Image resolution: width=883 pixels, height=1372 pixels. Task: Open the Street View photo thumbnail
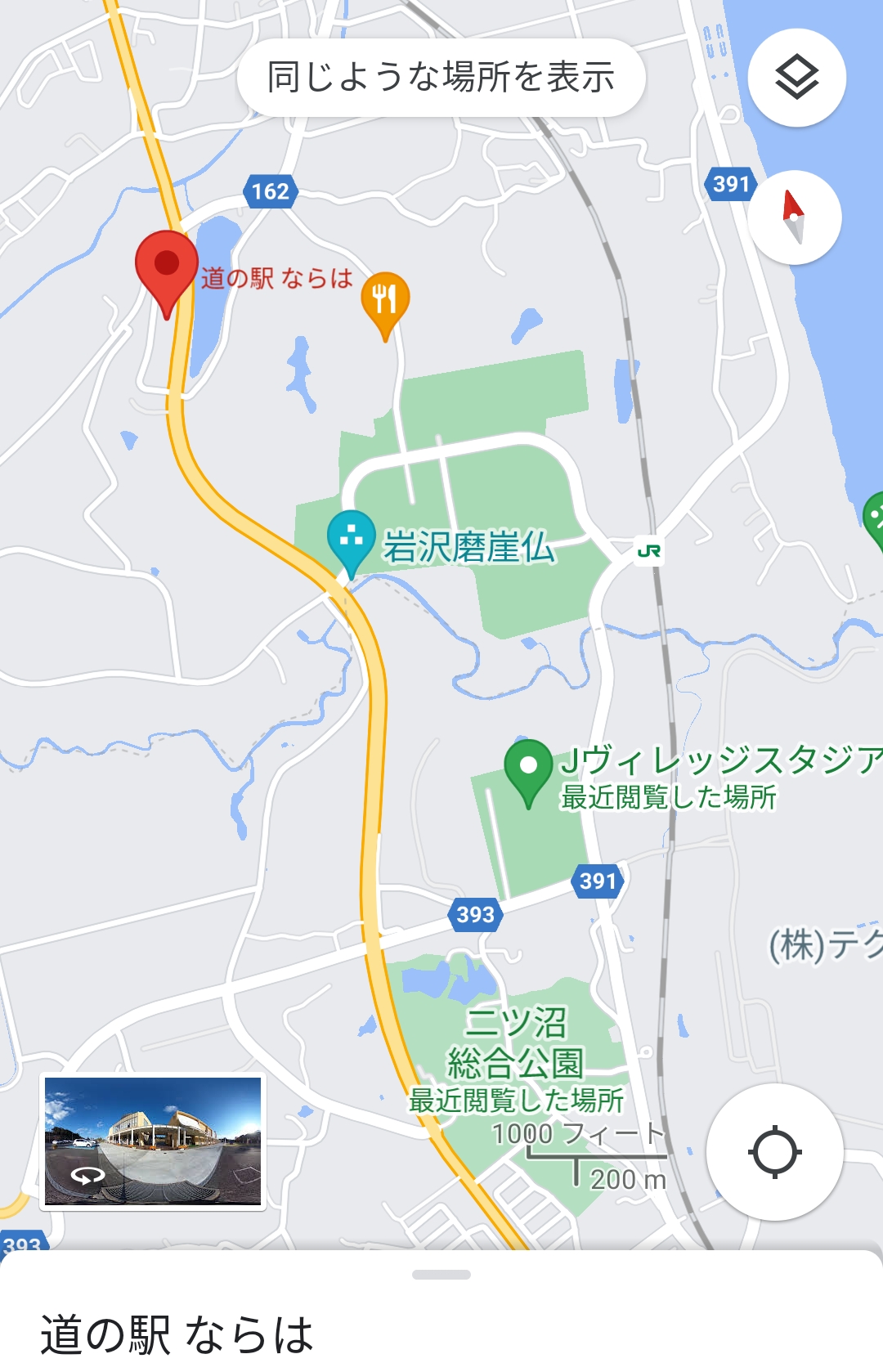tap(153, 1141)
